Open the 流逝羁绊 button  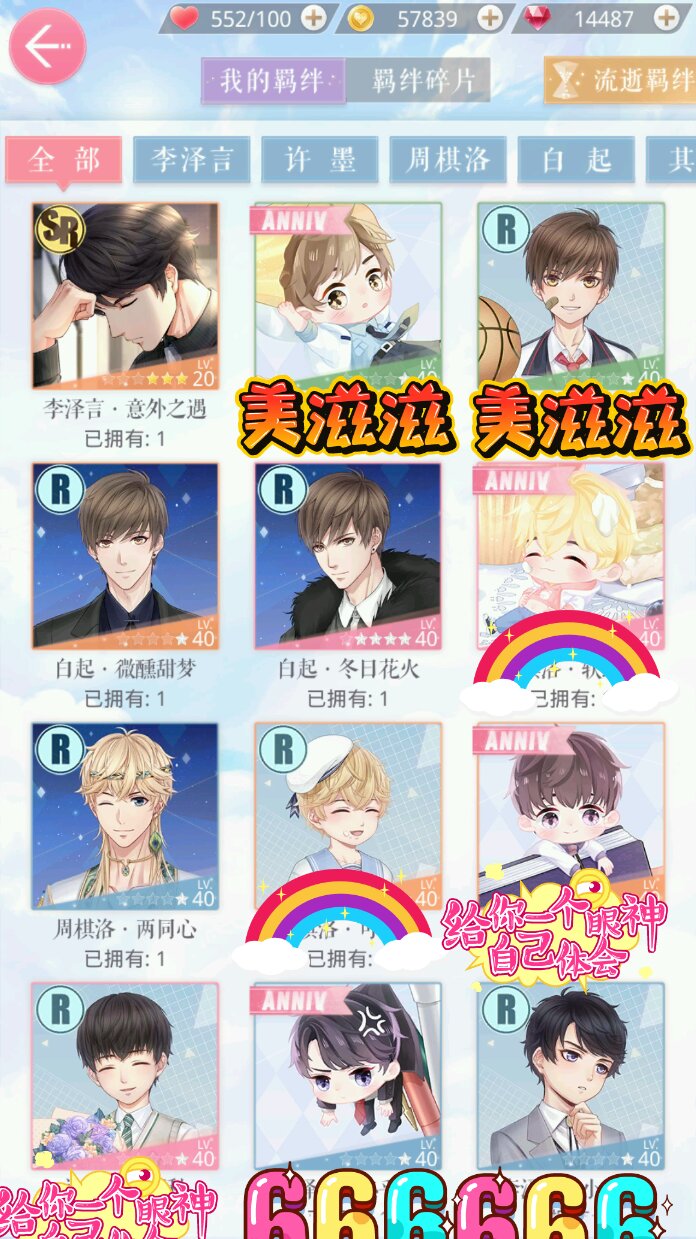click(622, 80)
